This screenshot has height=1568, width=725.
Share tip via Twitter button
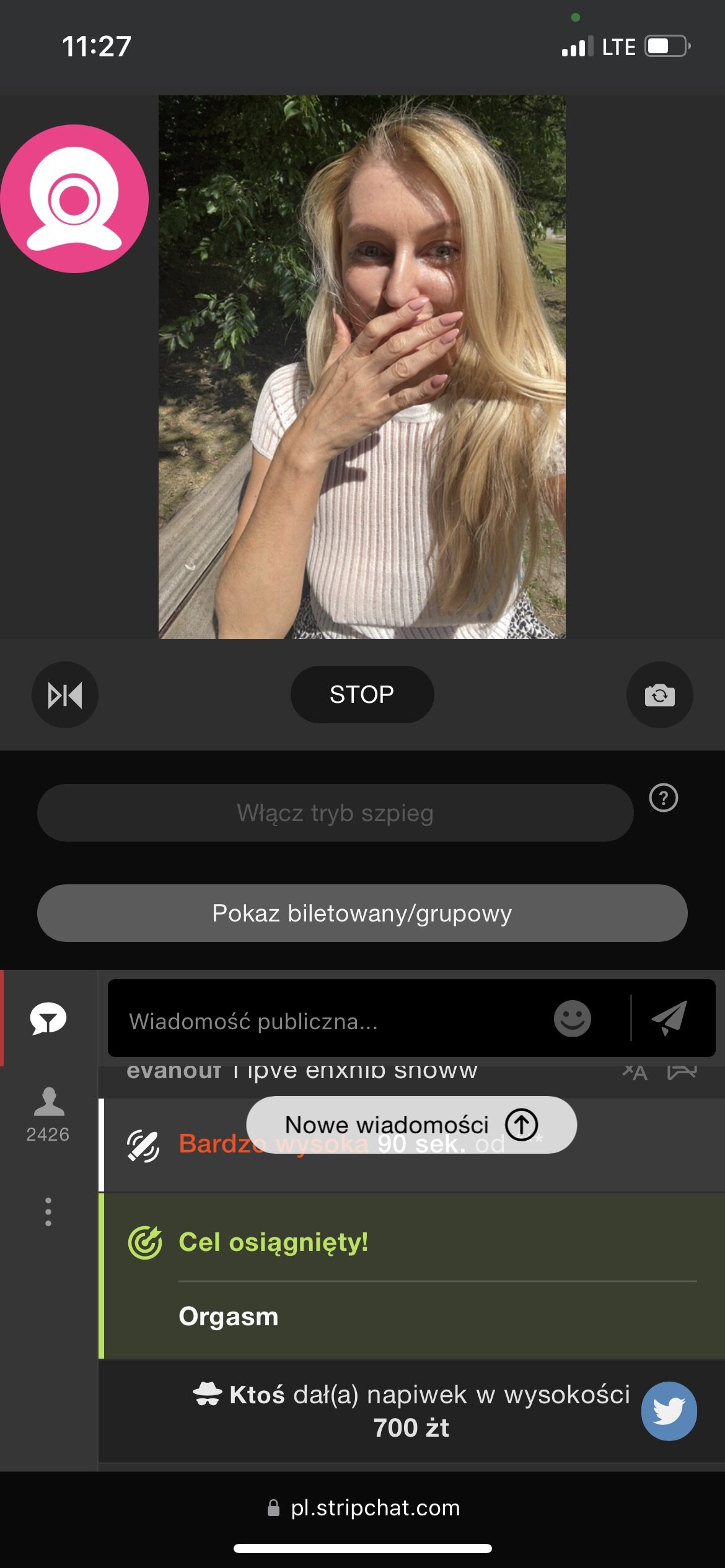pyautogui.click(x=669, y=1411)
